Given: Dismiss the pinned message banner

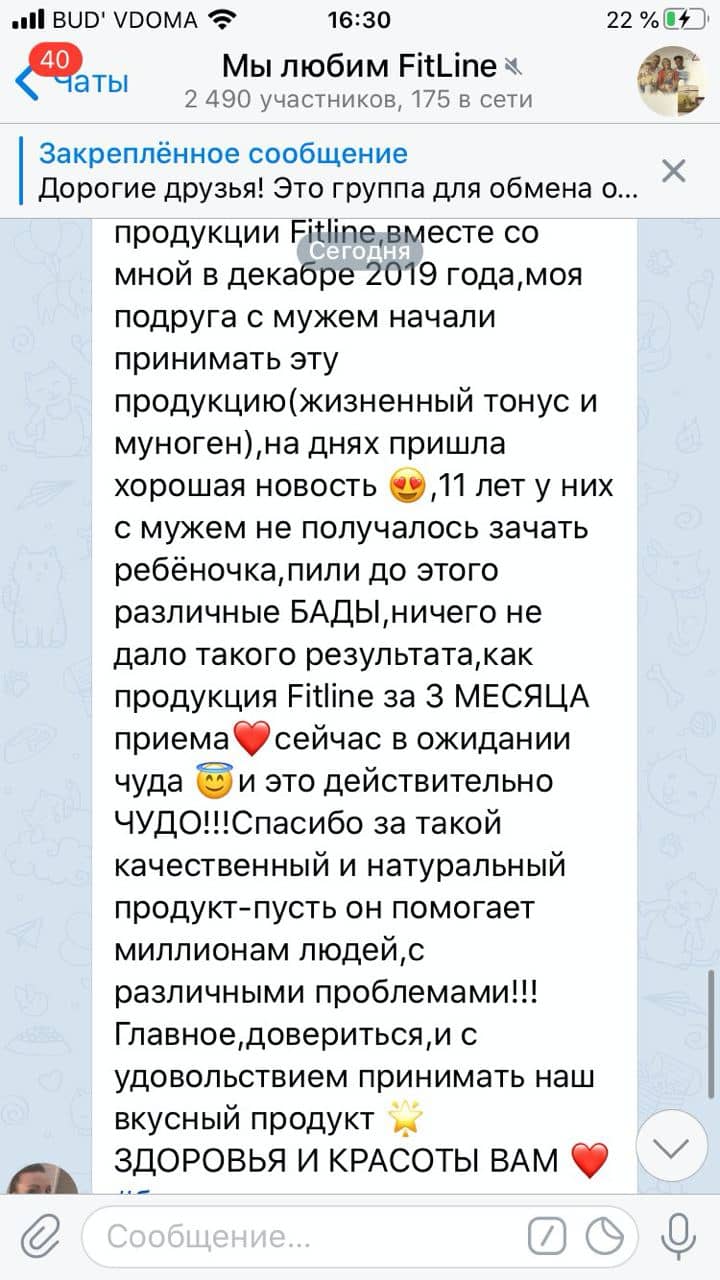Looking at the screenshot, I should click(674, 171).
